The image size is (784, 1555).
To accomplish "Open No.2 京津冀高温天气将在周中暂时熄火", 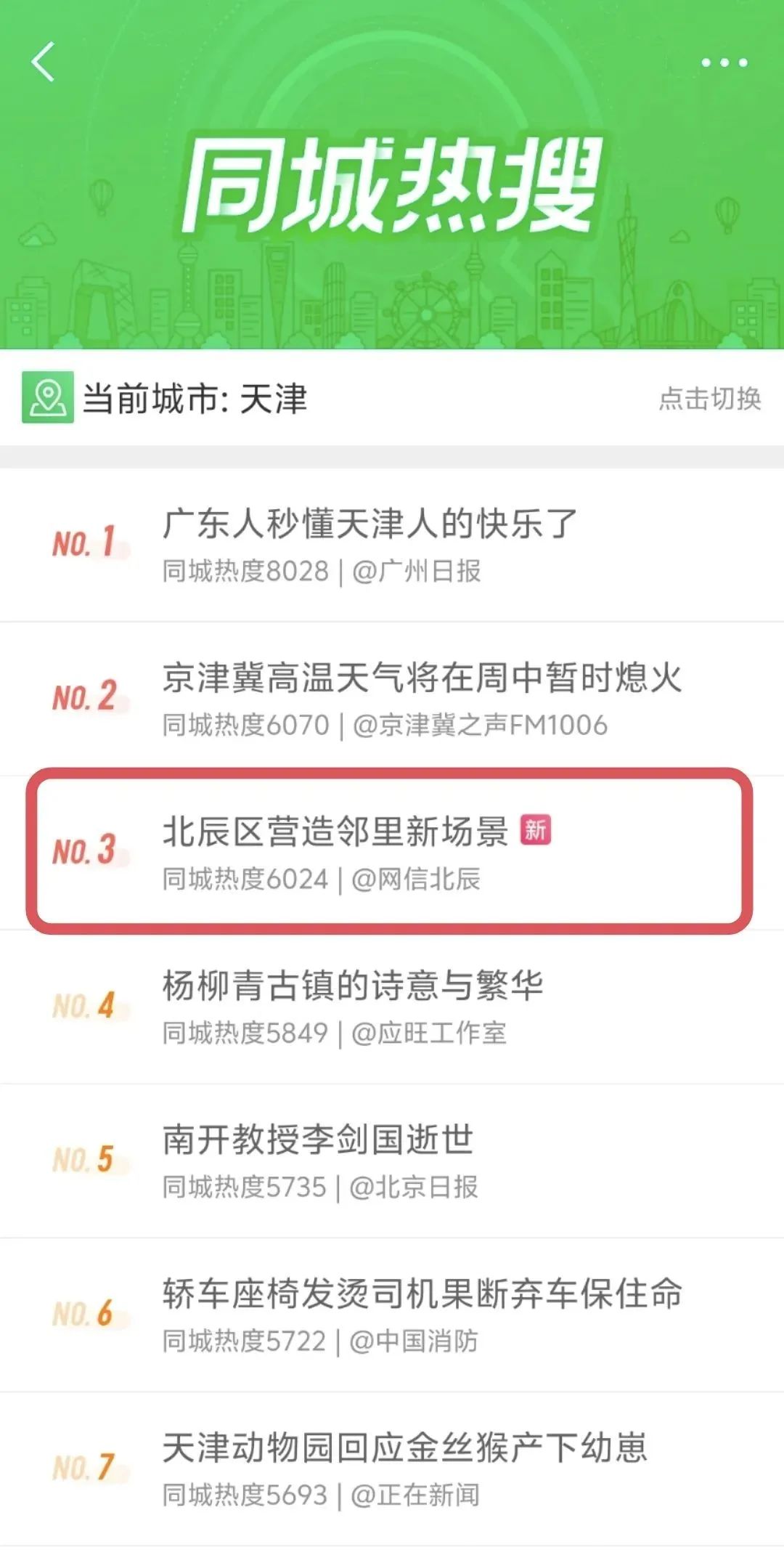I will (x=421, y=678).
